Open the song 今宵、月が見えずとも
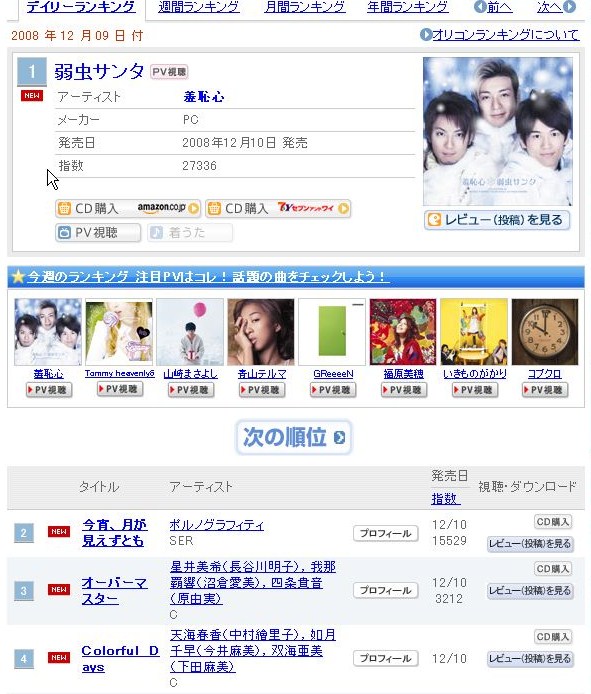 [115, 532]
